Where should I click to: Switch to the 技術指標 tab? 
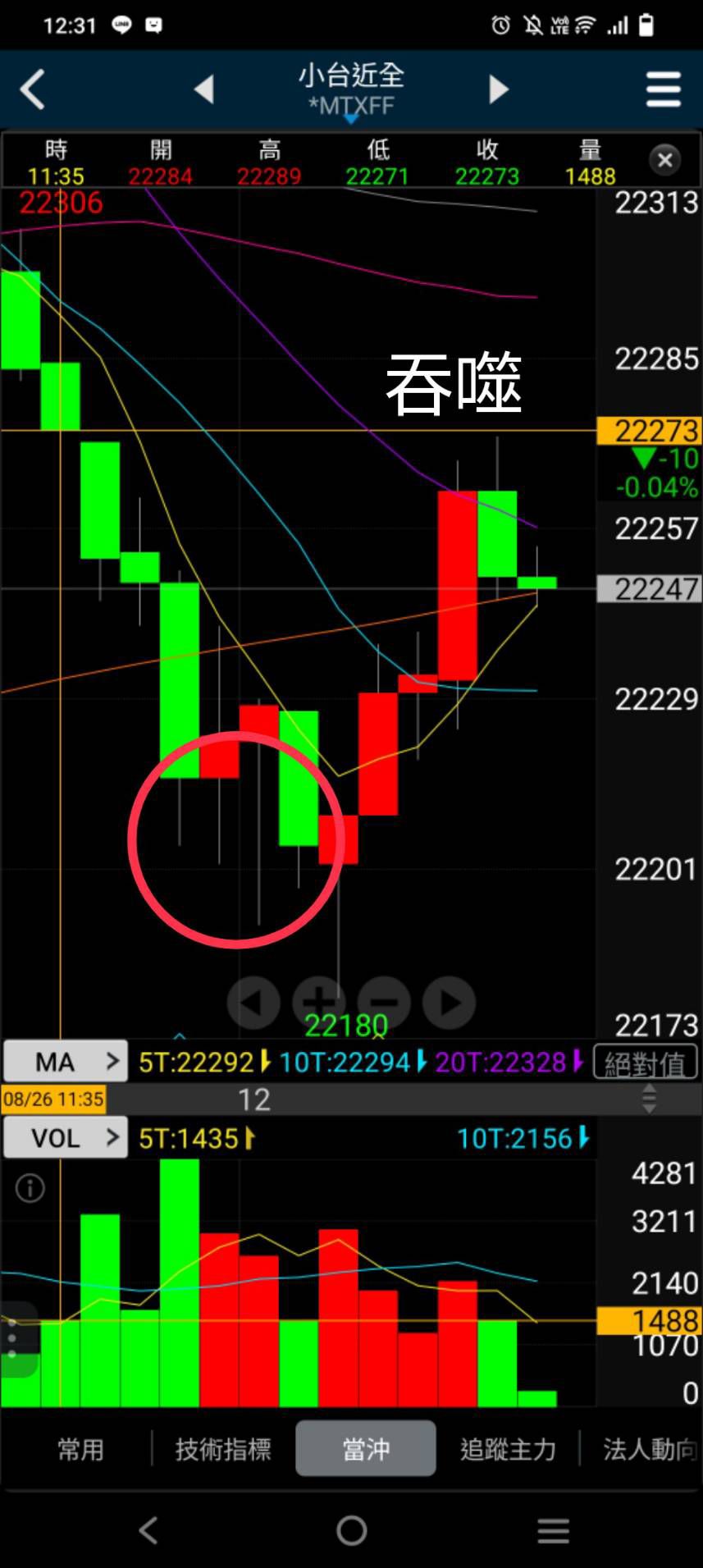223,1450
